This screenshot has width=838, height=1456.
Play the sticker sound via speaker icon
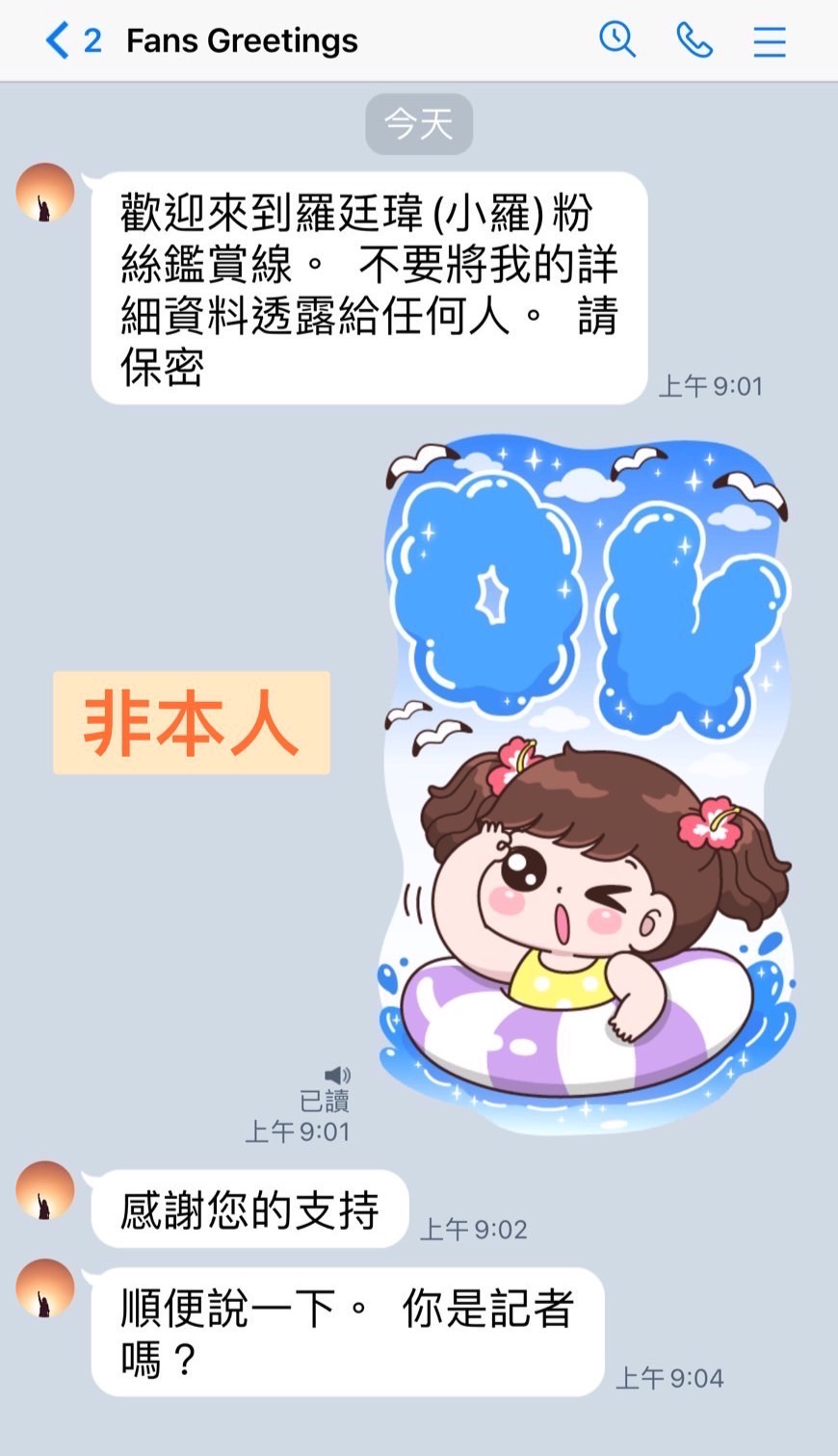[337, 1075]
